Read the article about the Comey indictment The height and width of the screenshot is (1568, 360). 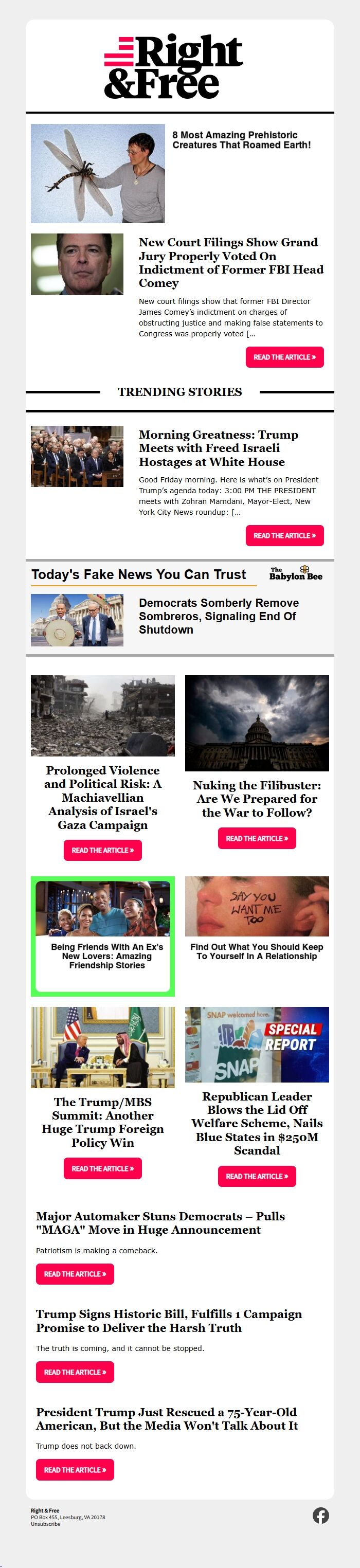284,357
